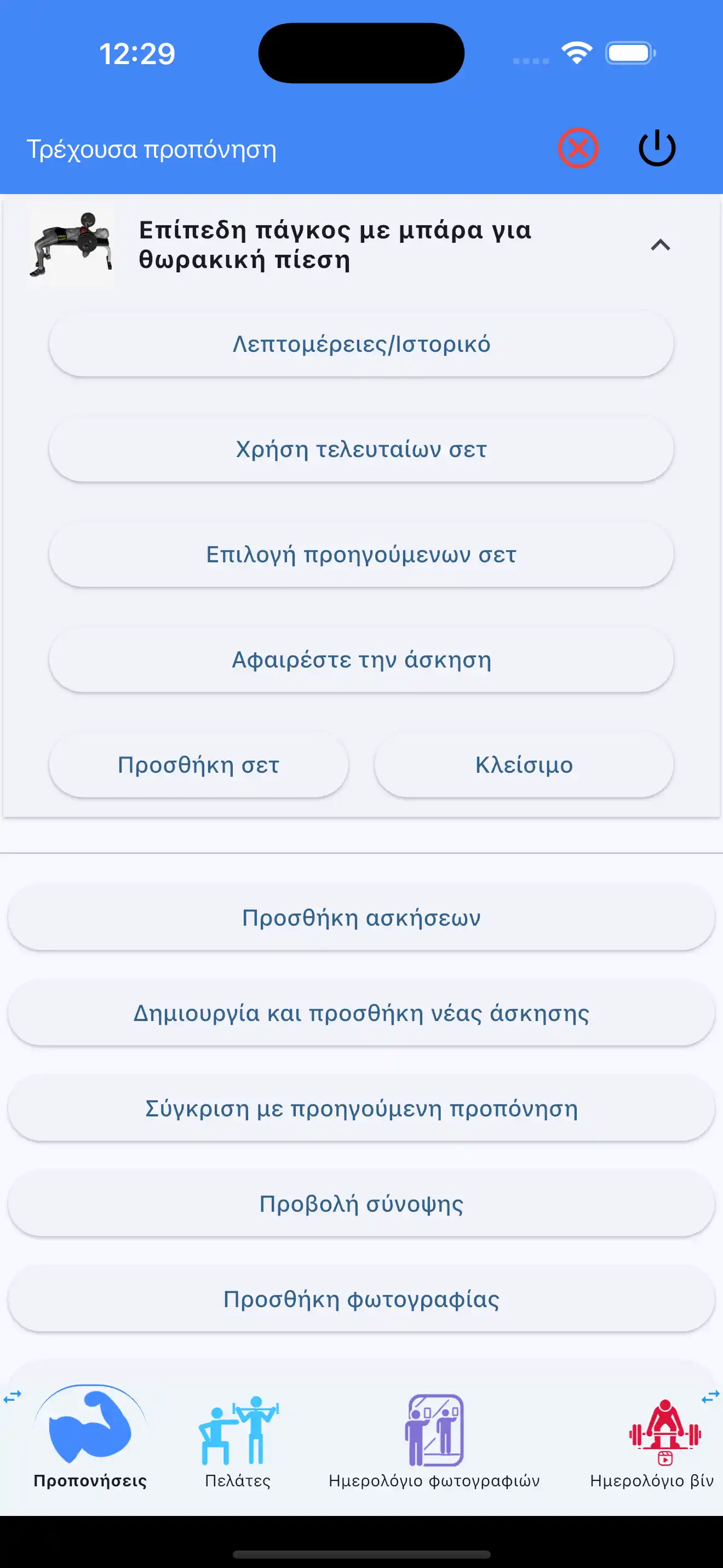This screenshot has height=1568, width=723.
Task: Add a set with Προσθήκη σετ
Action: coord(198,765)
